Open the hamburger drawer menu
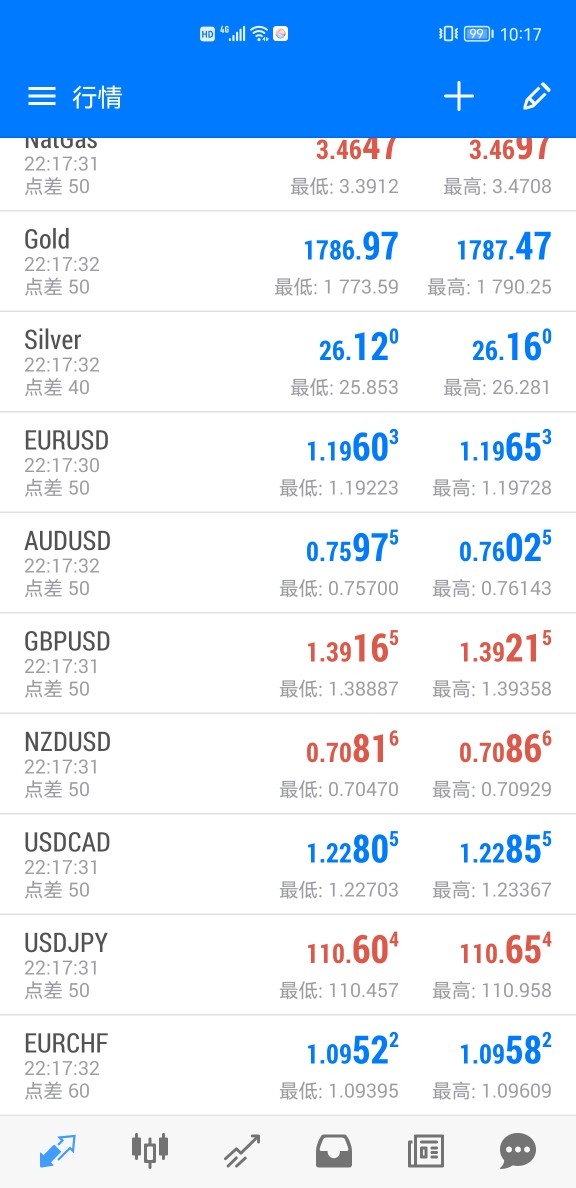The height and width of the screenshot is (1188, 576). coord(42,96)
